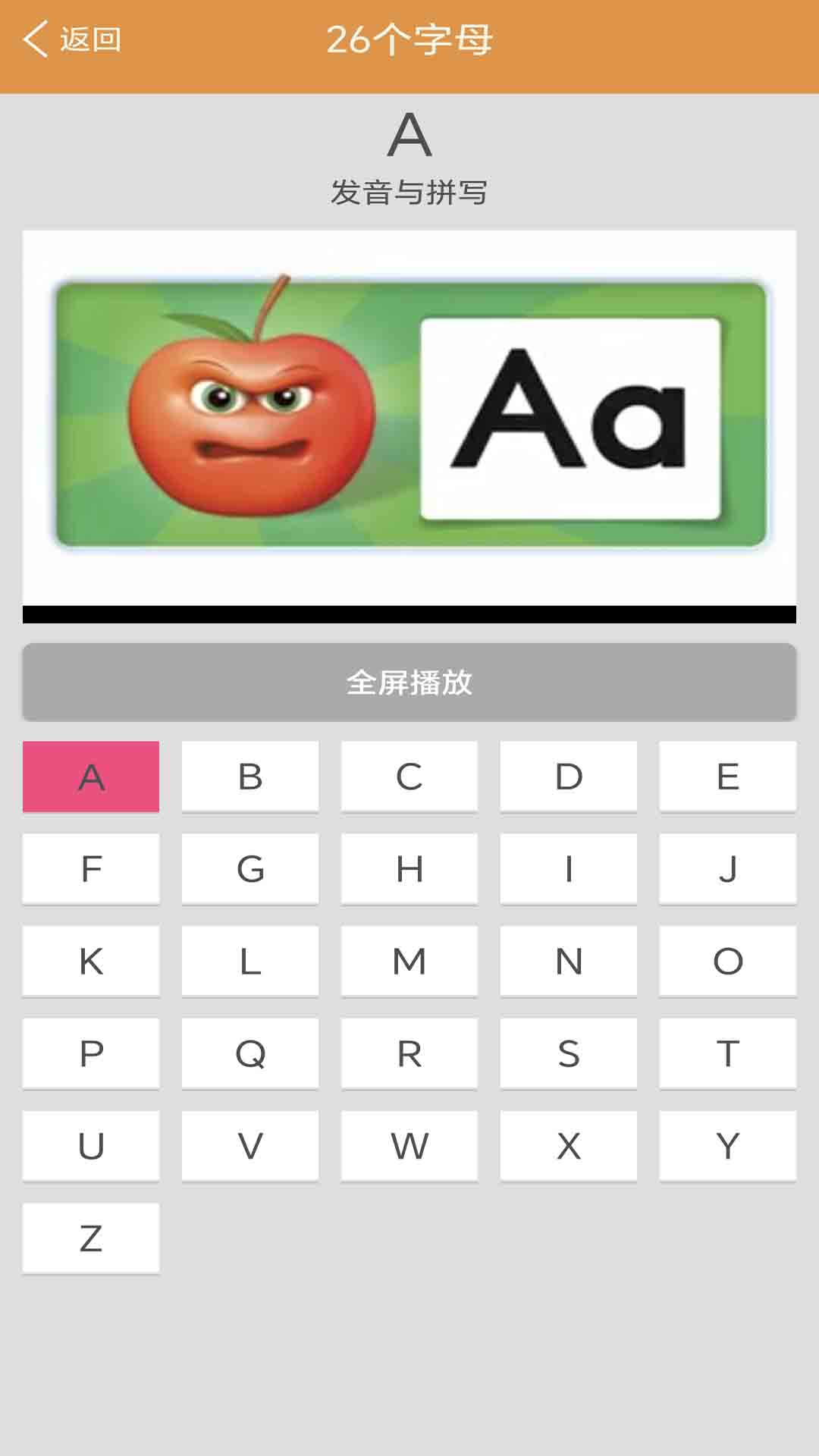Select letter M
Viewport: 819px width, 1456px height.
tap(409, 962)
